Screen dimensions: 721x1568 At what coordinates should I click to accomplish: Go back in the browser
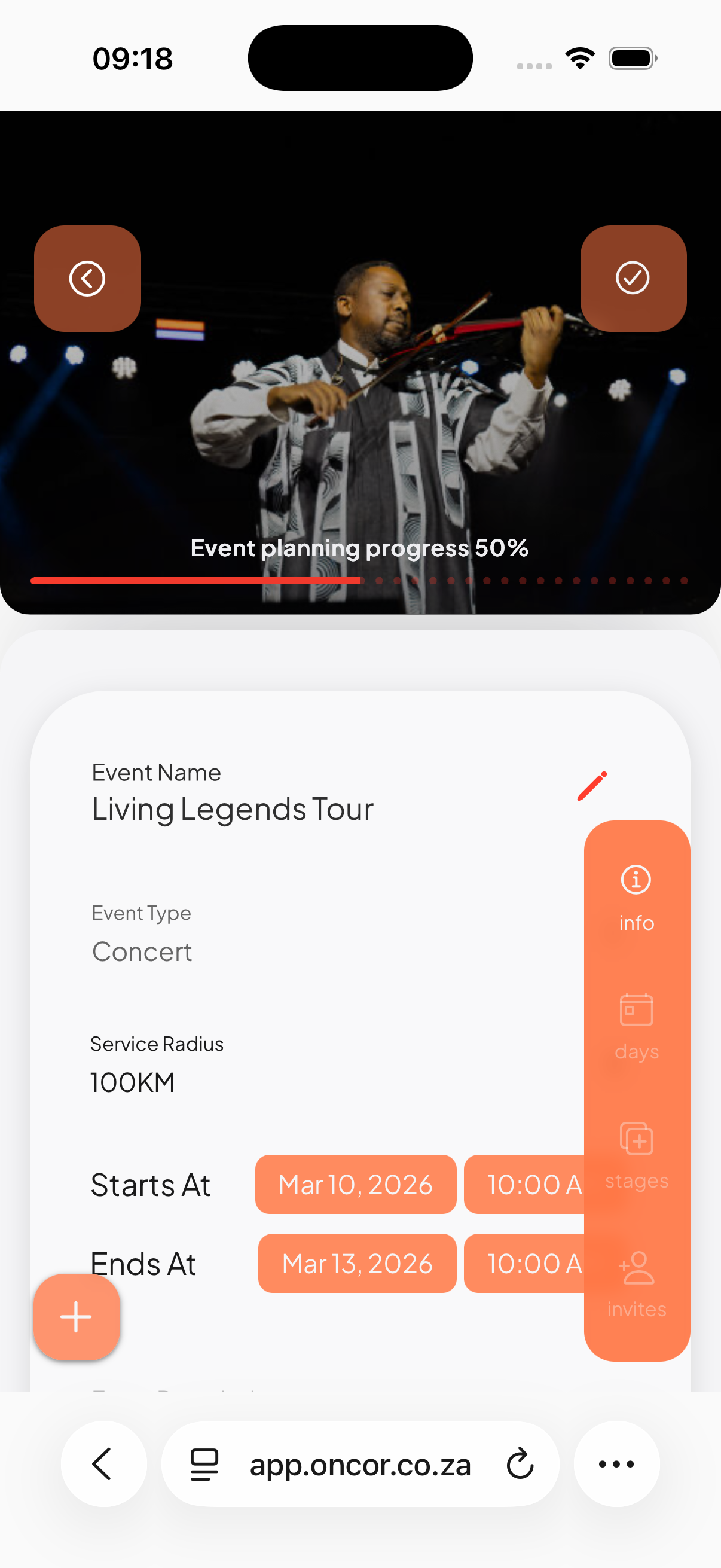[103, 1463]
